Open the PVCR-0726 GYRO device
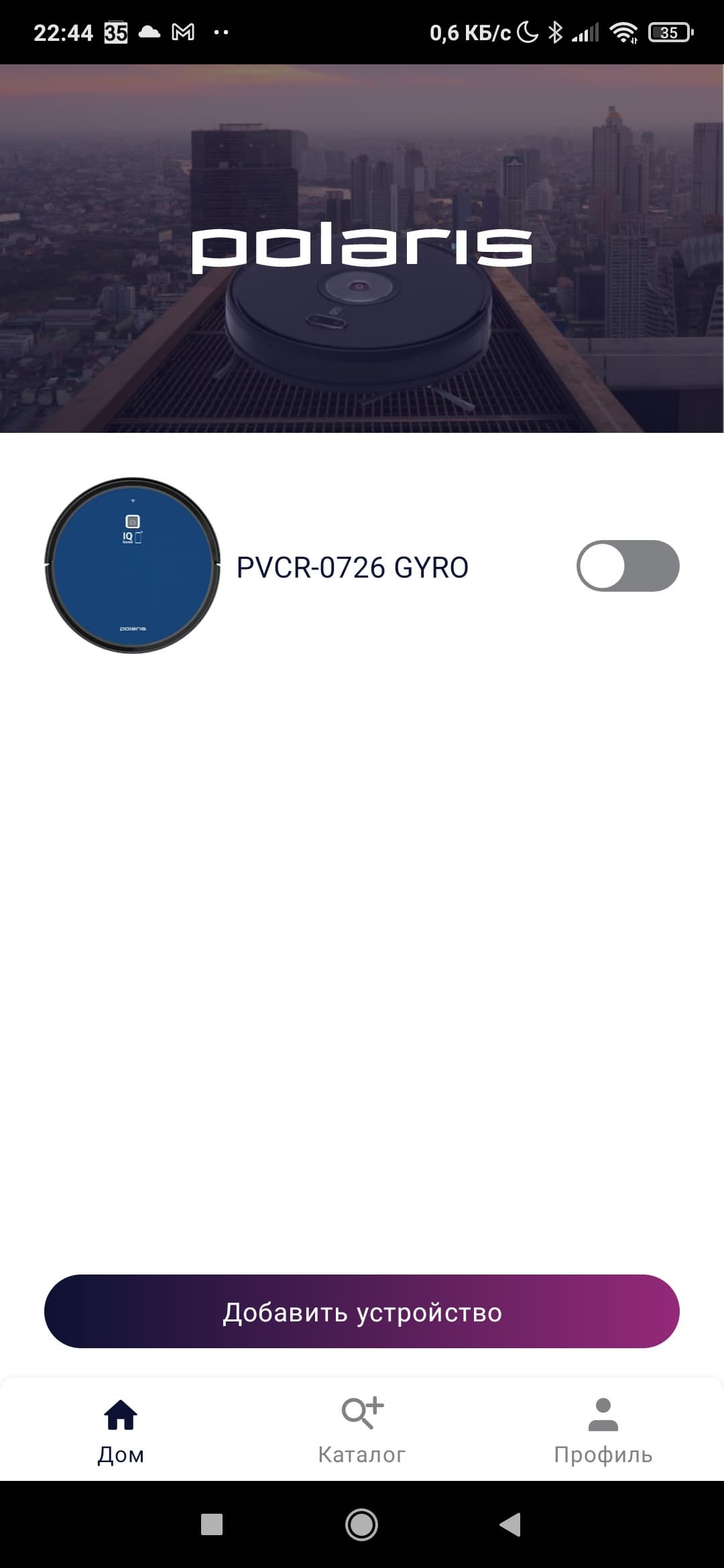The height and width of the screenshot is (1568, 724). coord(352,567)
